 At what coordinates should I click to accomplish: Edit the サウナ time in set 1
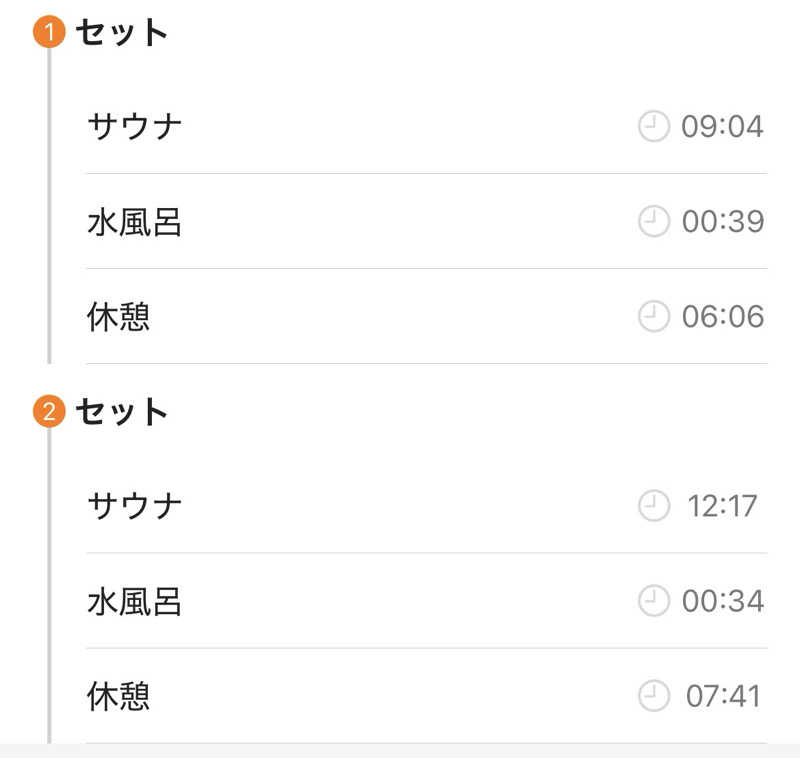pos(721,127)
